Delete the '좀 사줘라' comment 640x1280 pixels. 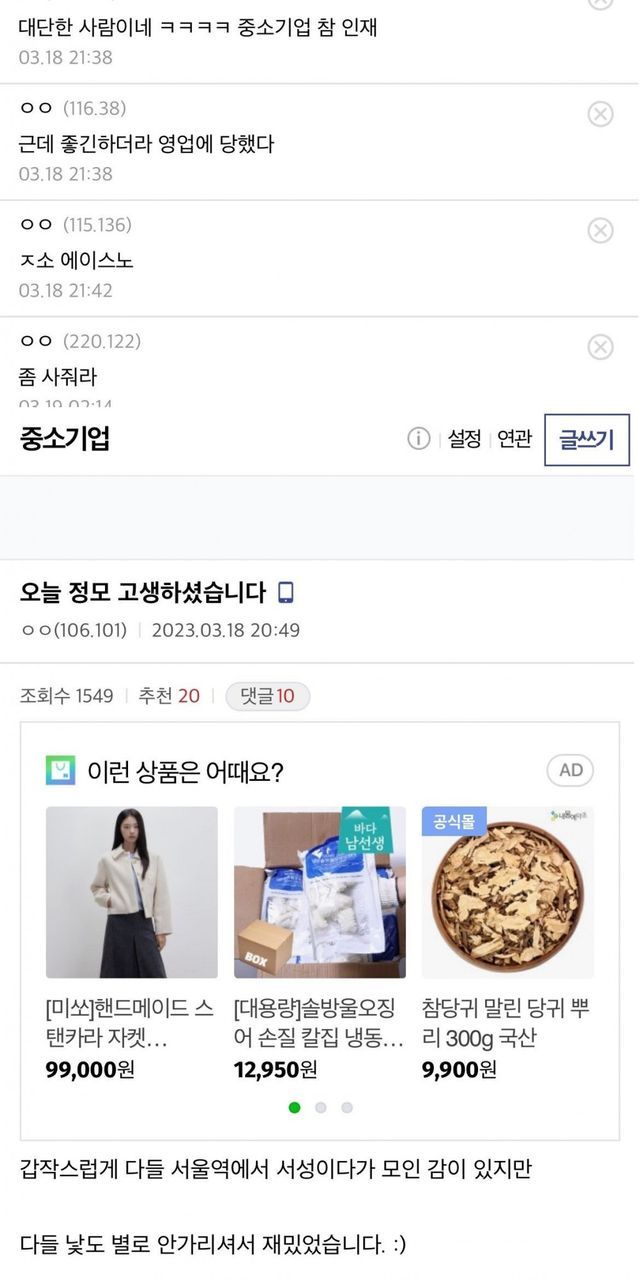pyautogui.click(x=600, y=347)
